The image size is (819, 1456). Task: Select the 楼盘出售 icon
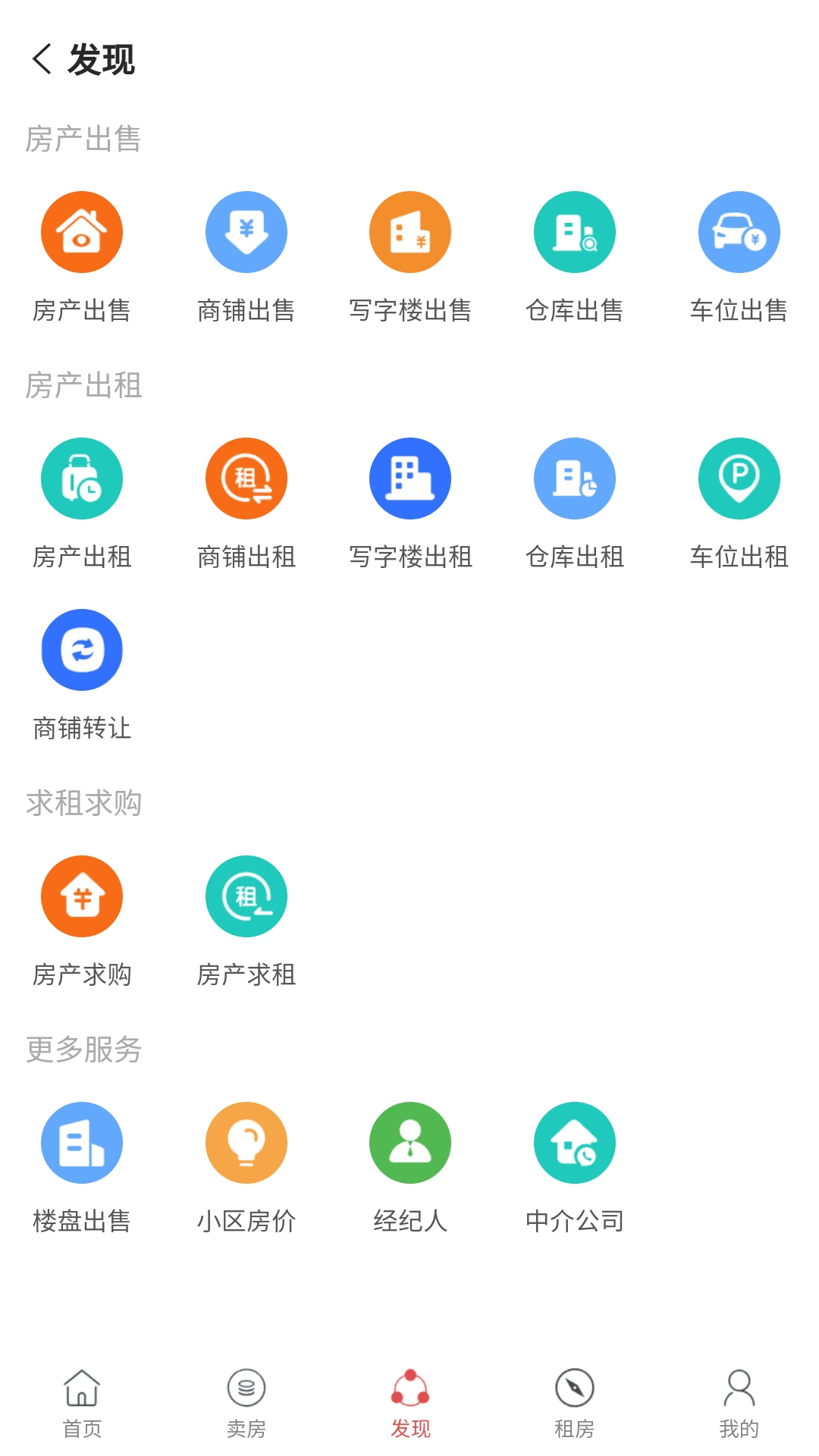(x=82, y=1142)
